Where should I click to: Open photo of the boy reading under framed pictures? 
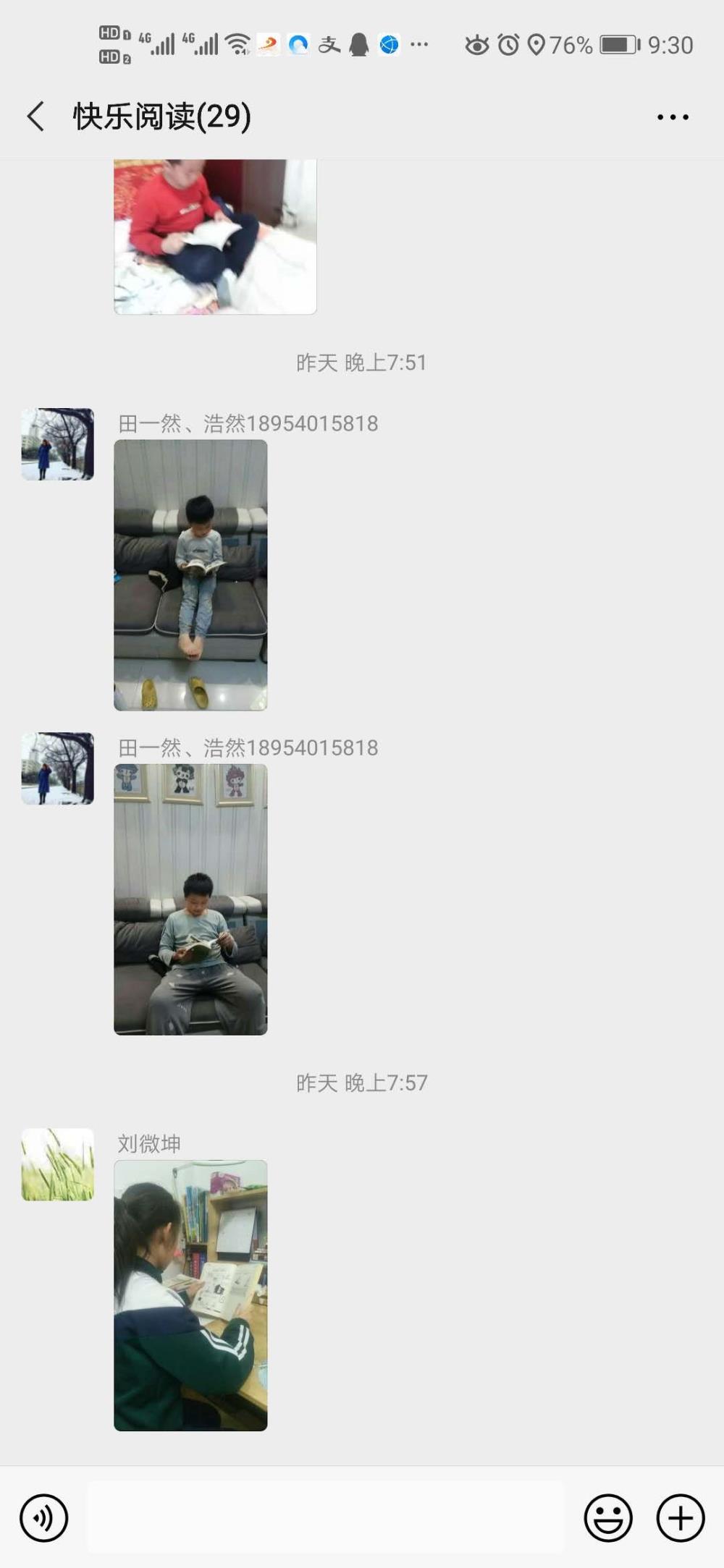click(x=190, y=899)
